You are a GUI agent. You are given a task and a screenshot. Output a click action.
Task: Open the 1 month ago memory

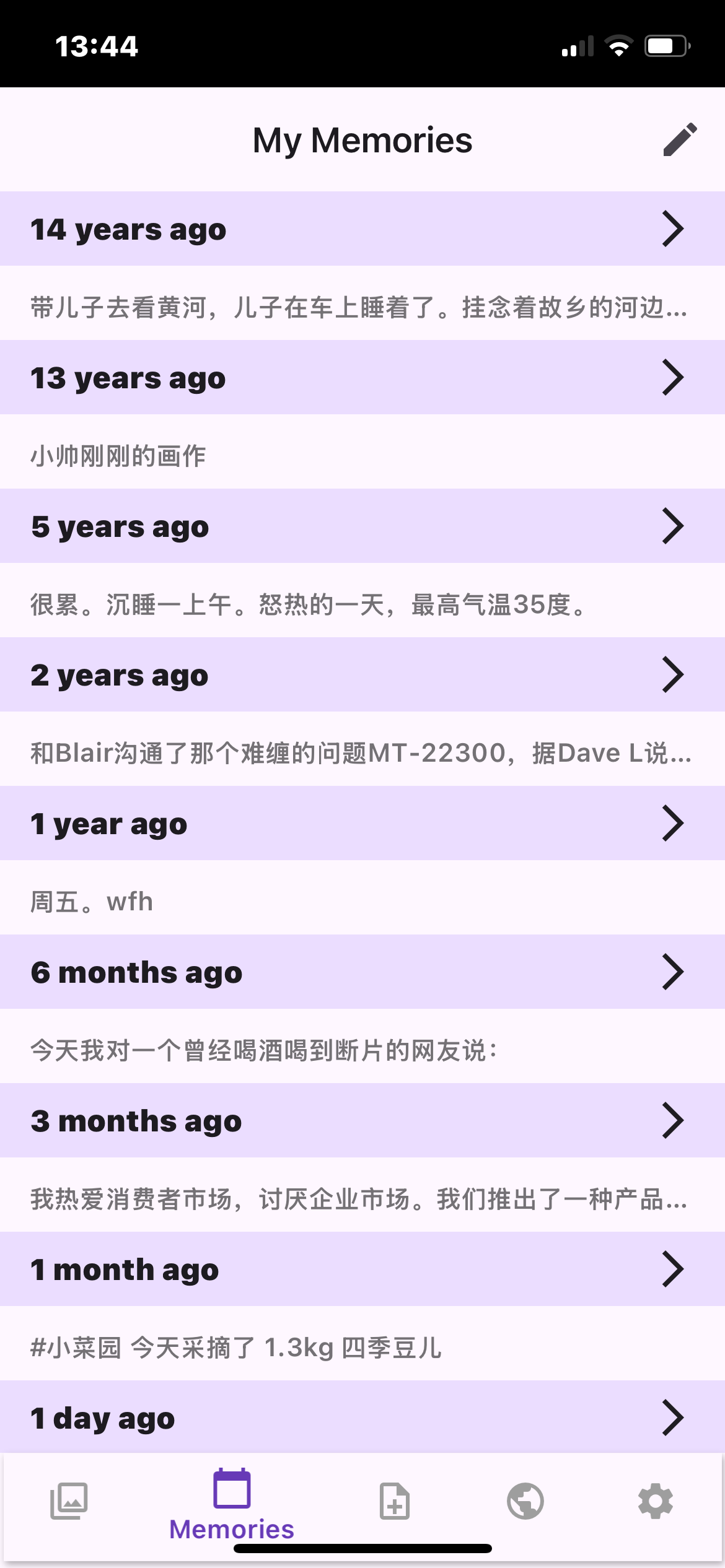[362, 1270]
